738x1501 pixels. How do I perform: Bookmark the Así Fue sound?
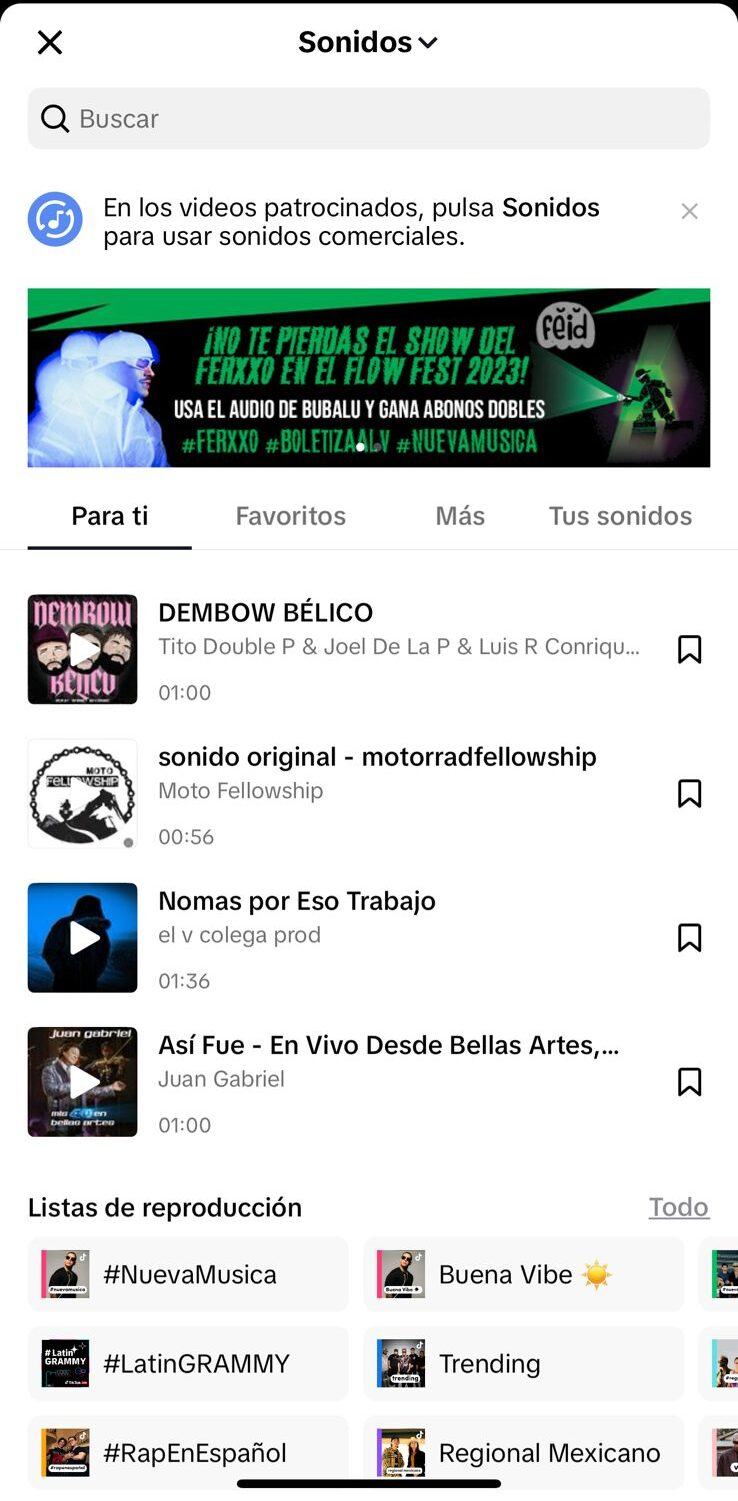(x=689, y=1082)
